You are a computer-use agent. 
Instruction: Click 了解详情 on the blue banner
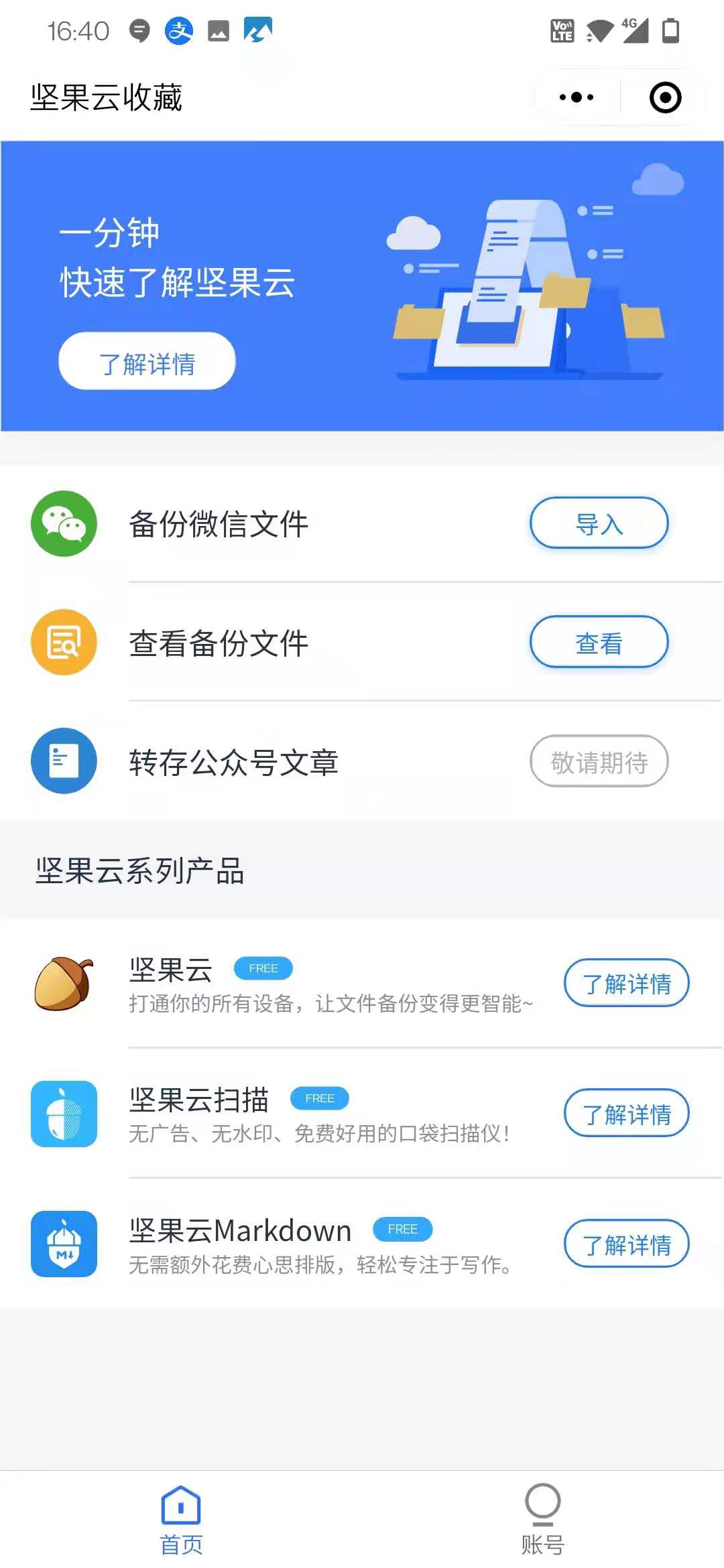(146, 361)
